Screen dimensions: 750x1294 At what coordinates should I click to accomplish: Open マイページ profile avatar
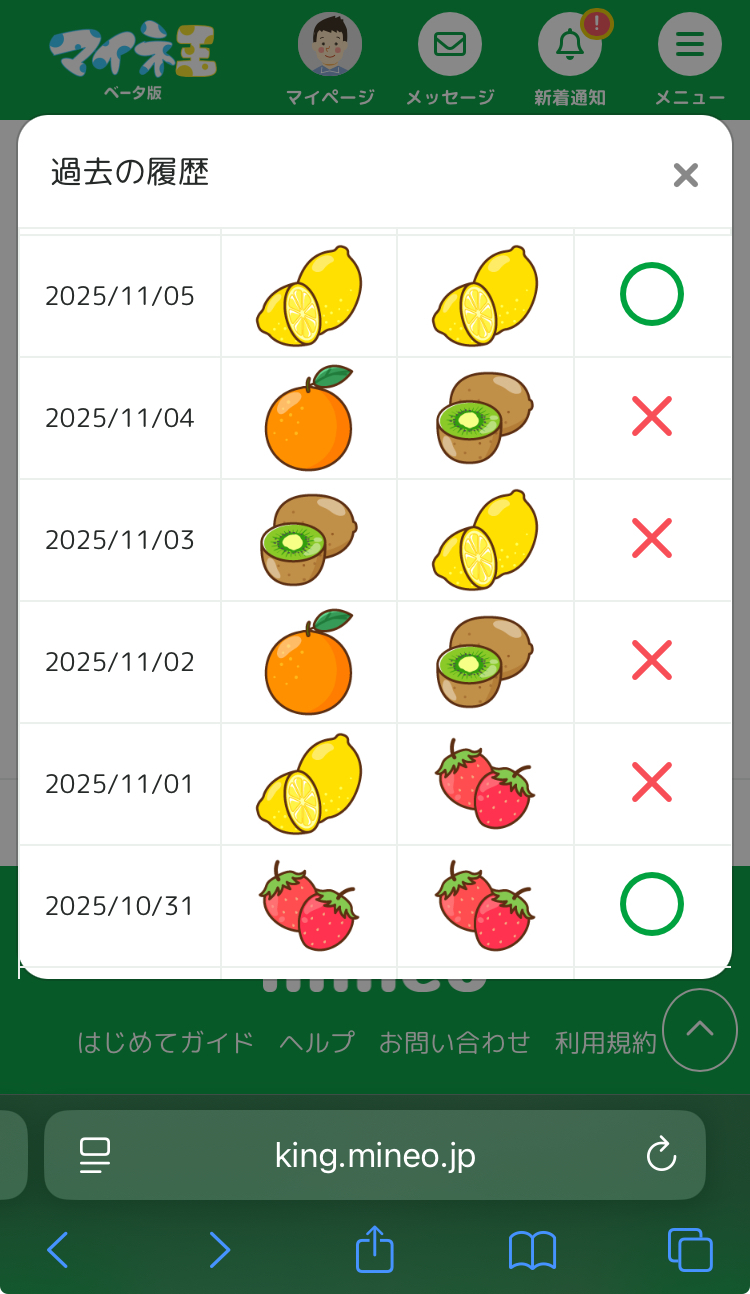pos(329,47)
